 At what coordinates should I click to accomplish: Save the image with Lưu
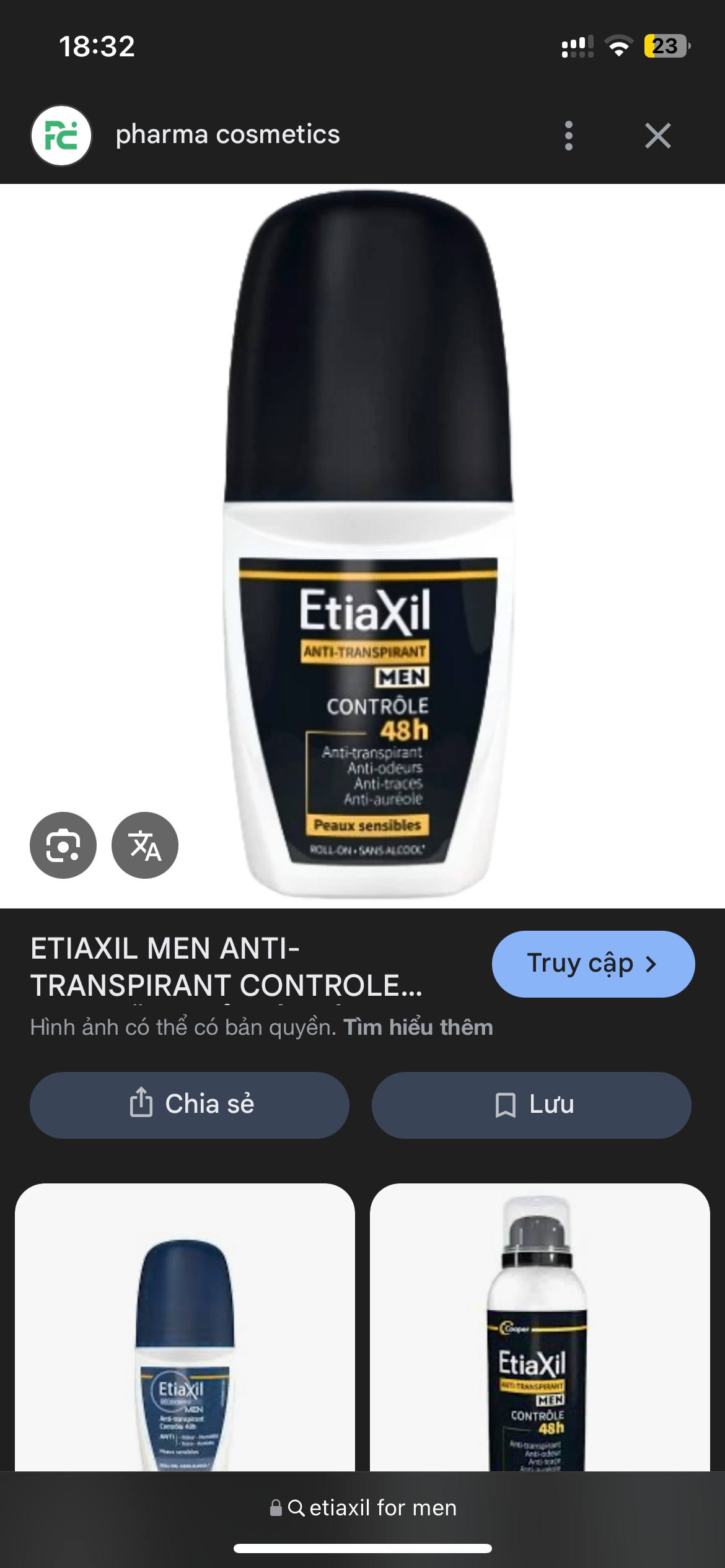532,1105
